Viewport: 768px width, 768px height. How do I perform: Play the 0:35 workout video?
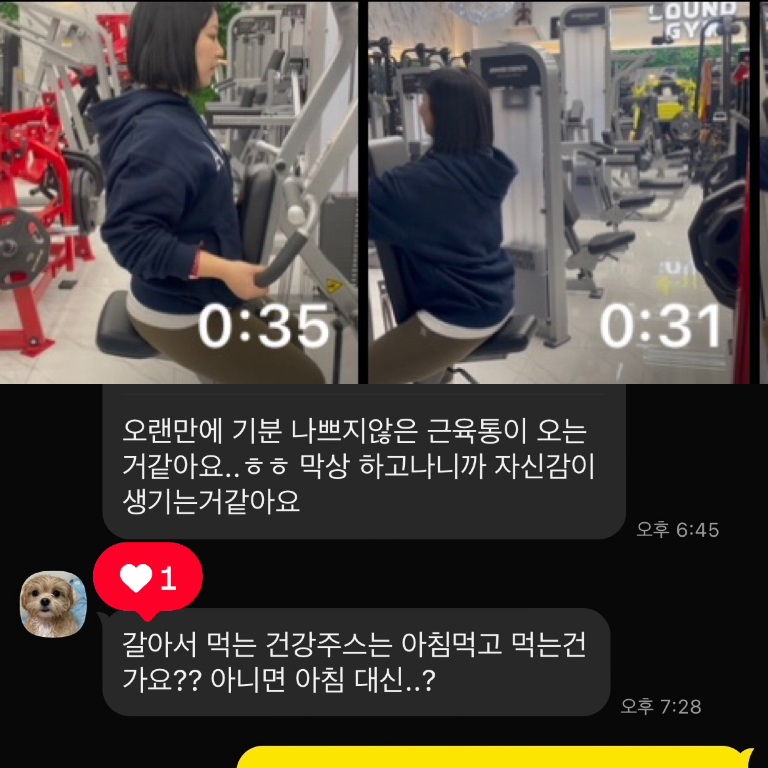(x=178, y=190)
